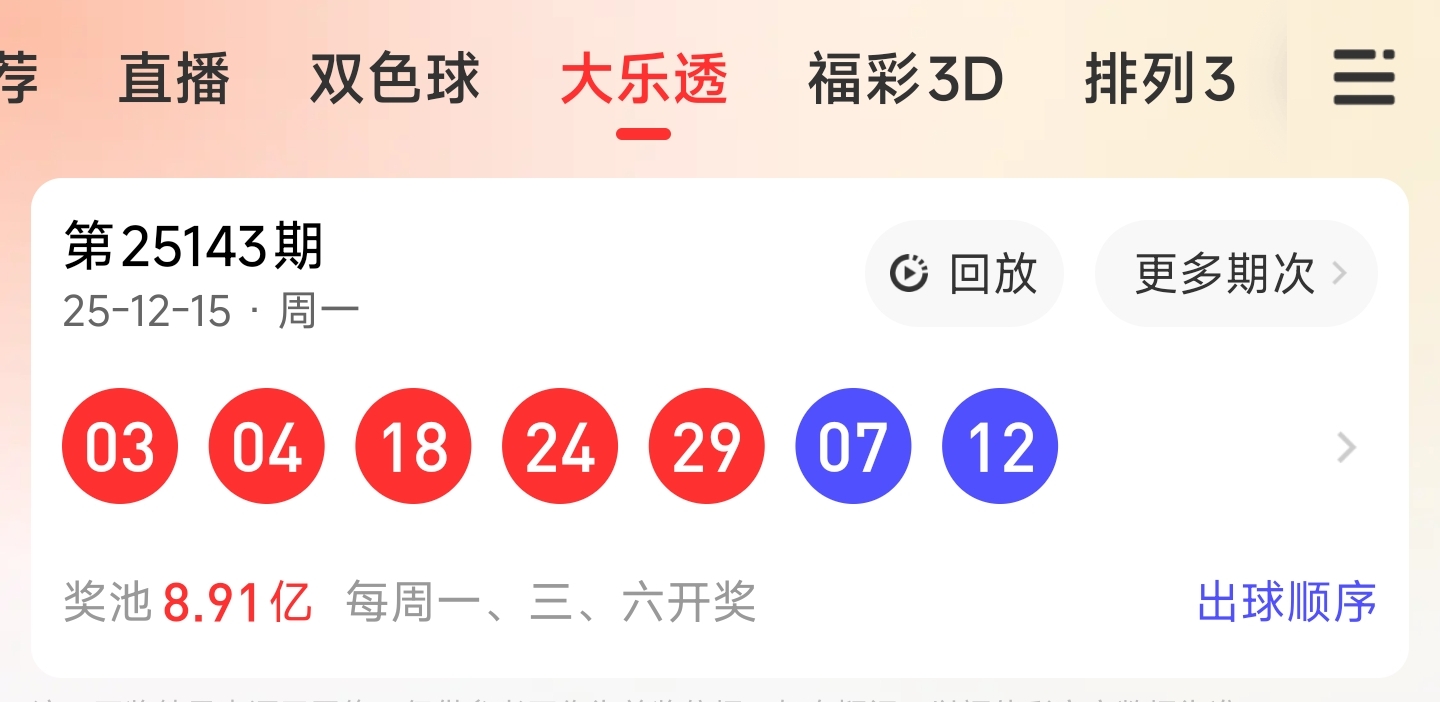Switch to the 双色球 tab
The image size is (1440, 702).
(395, 80)
